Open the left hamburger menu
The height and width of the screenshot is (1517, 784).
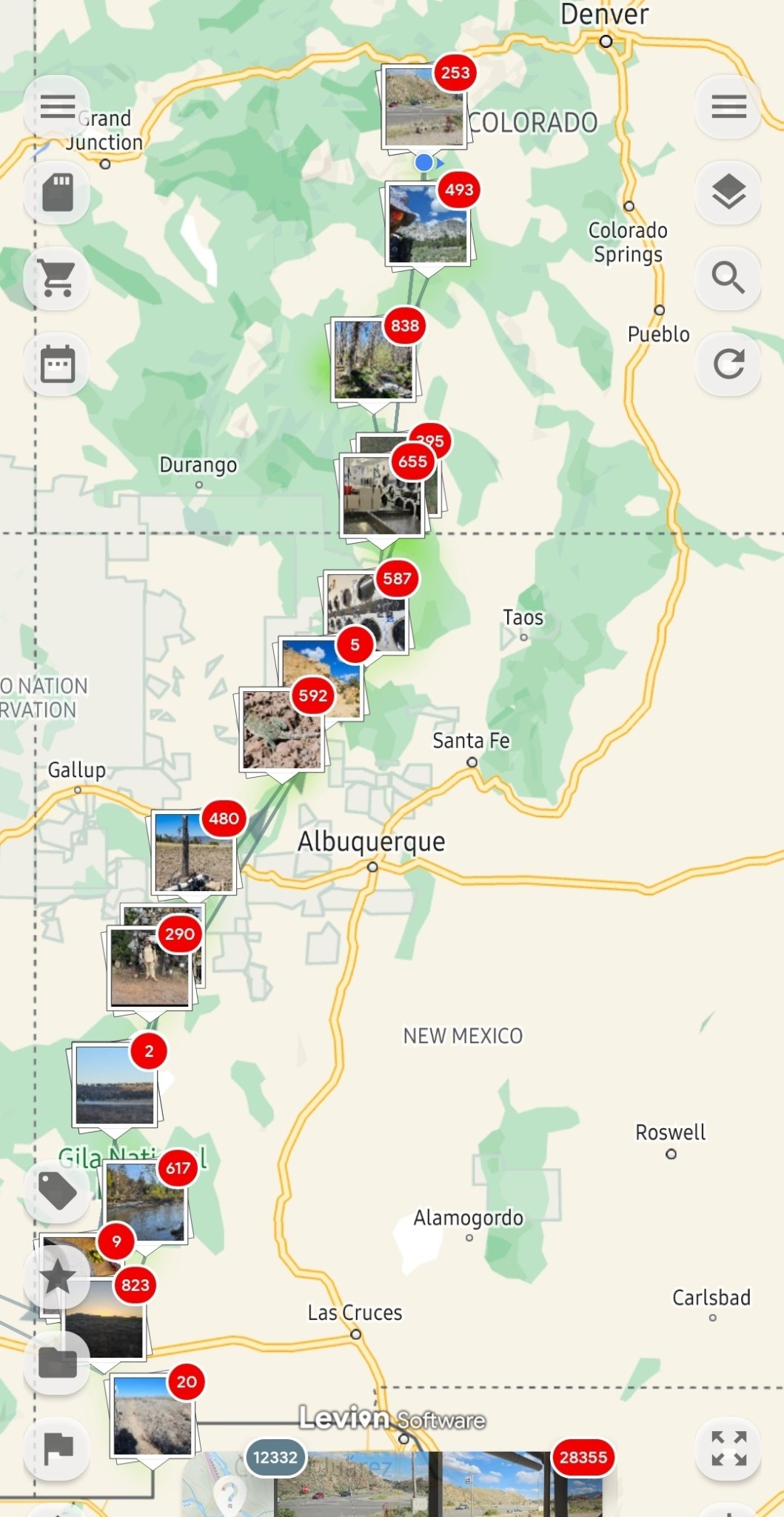point(58,107)
